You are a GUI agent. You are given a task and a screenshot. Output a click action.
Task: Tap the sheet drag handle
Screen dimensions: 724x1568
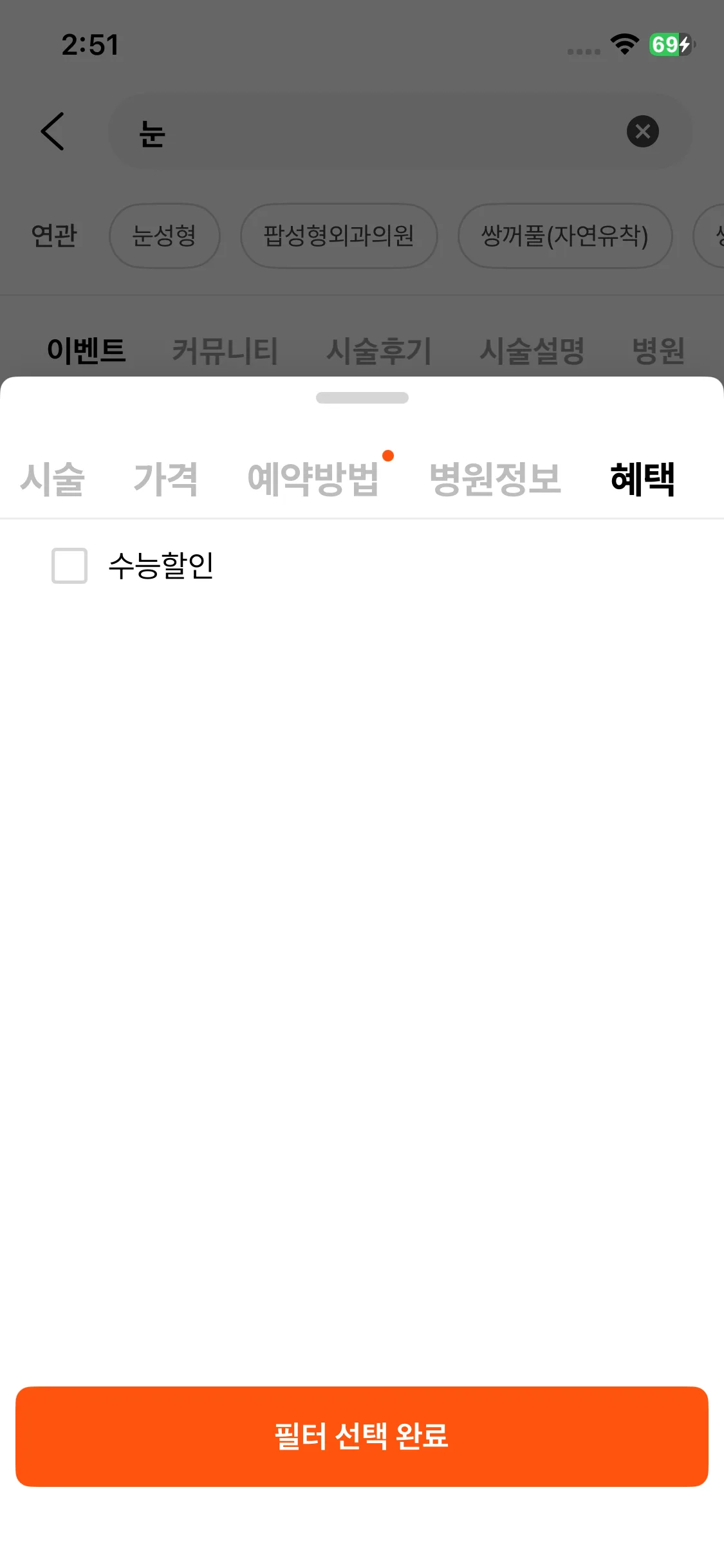(x=362, y=398)
